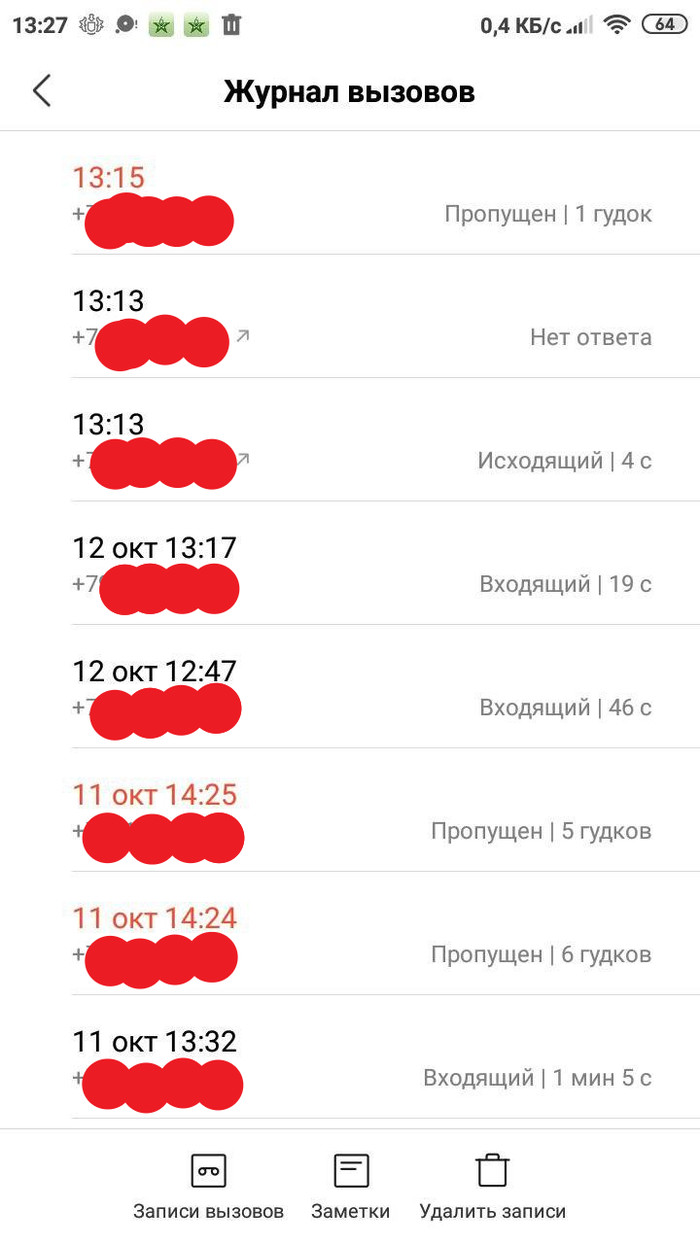
Task: View the missed call from 11 окт 14:25
Action: [x=360, y=811]
